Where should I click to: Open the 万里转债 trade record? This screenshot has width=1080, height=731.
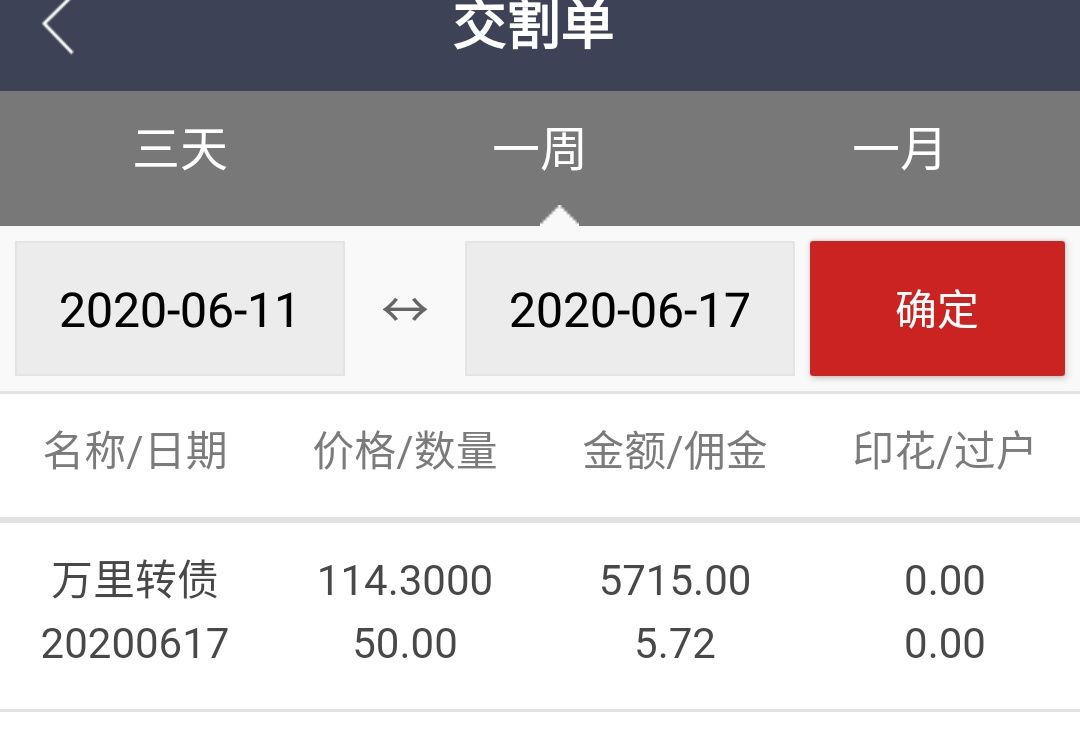coord(540,612)
